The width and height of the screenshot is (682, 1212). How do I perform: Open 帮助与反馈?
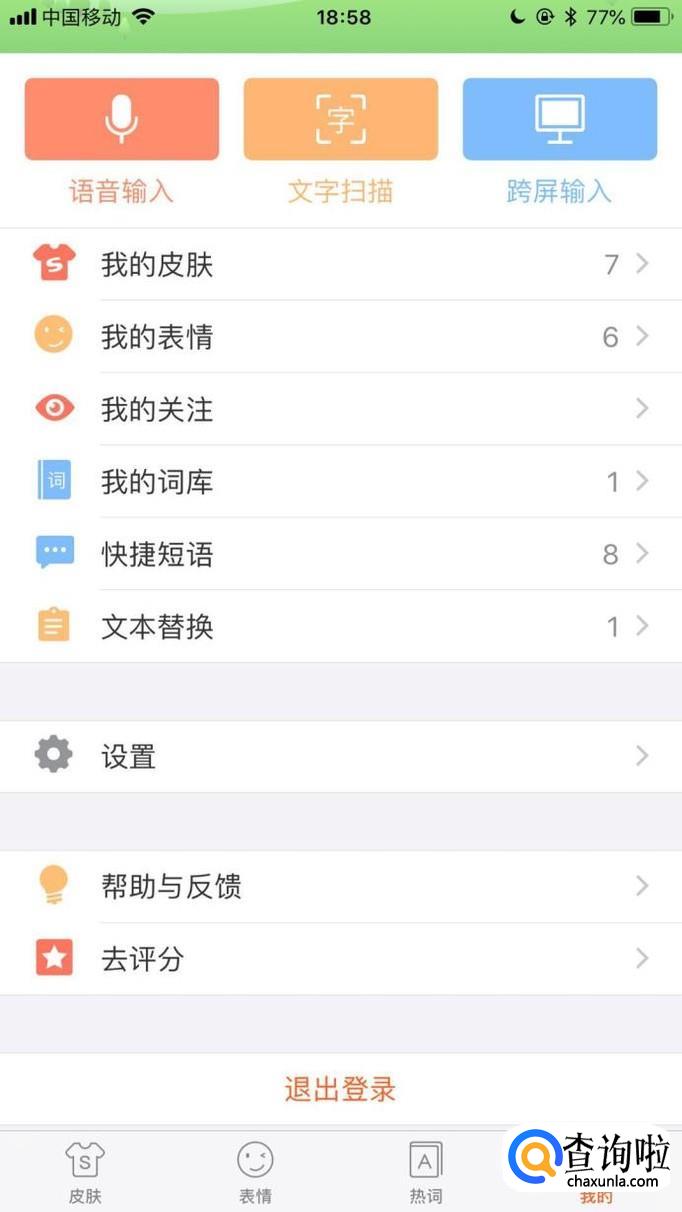point(340,886)
